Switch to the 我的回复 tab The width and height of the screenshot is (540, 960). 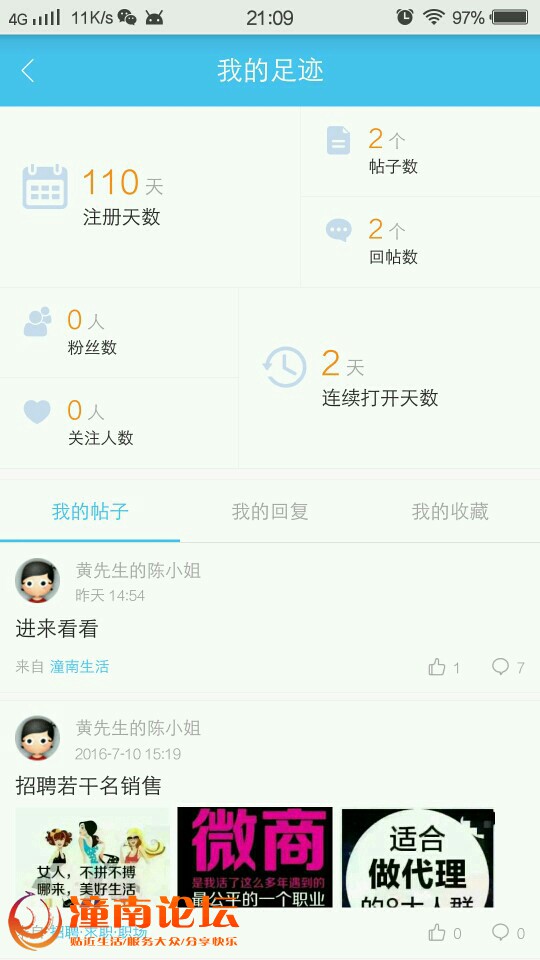point(269,511)
